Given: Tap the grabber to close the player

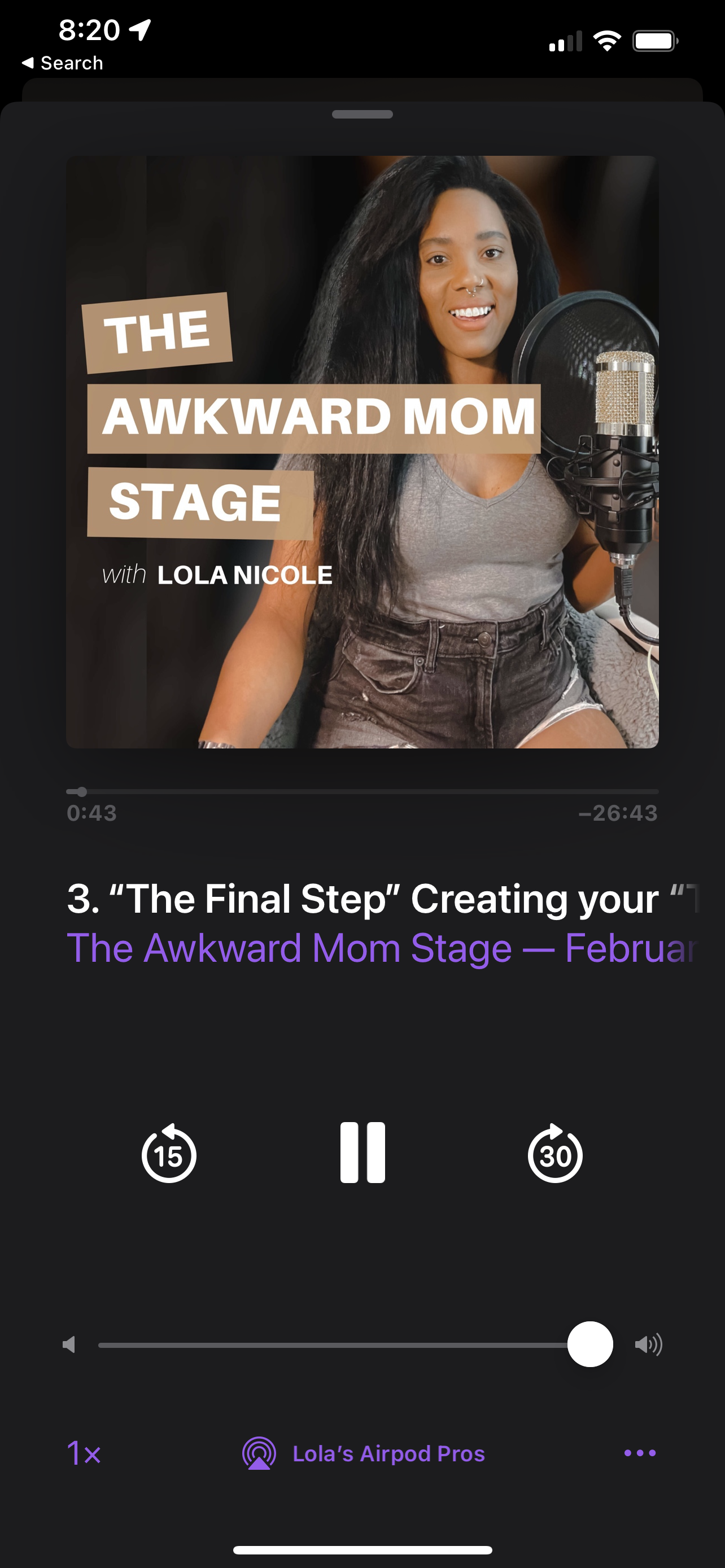Looking at the screenshot, I should tap(362, 114).
